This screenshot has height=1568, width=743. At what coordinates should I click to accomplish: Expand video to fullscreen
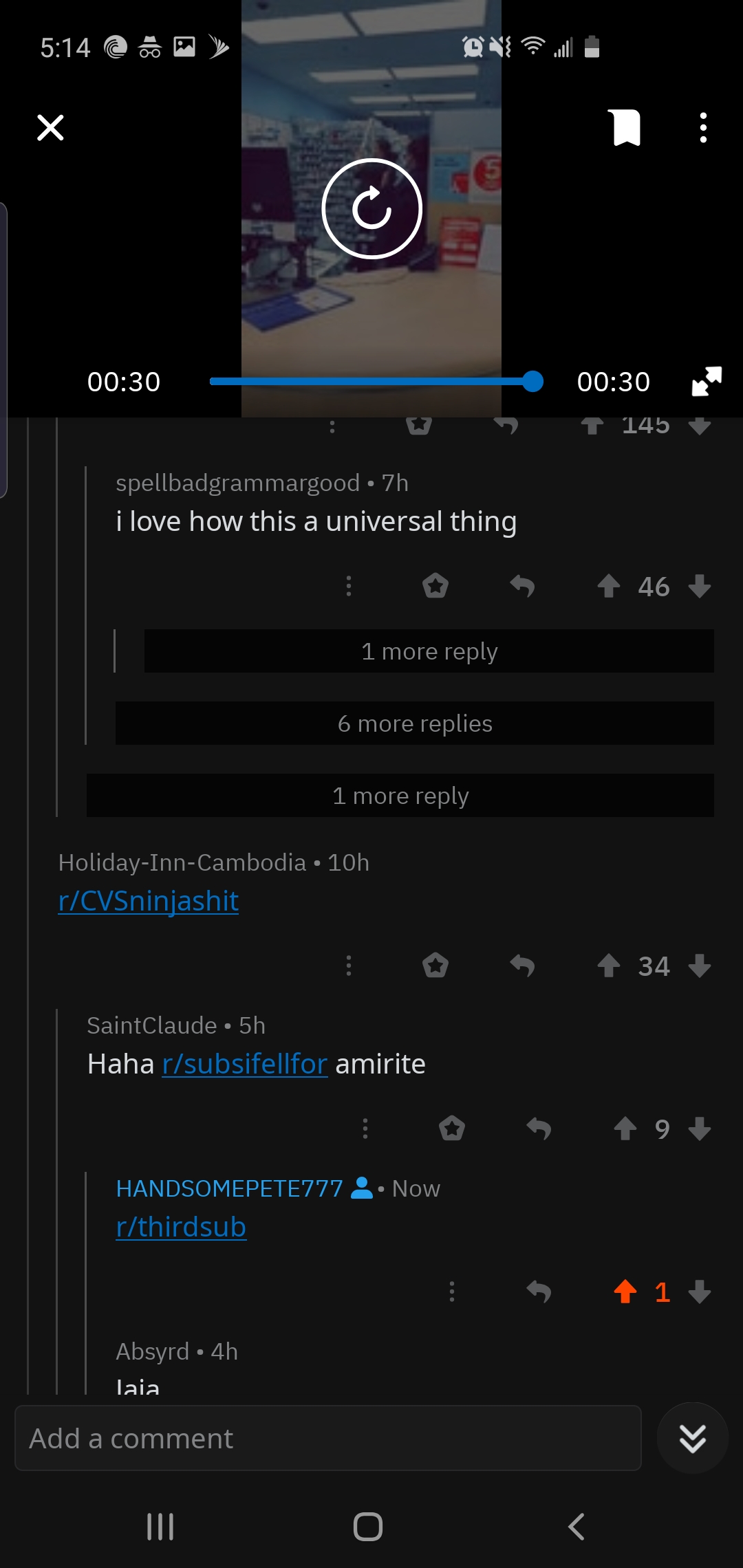pos(707,381)
